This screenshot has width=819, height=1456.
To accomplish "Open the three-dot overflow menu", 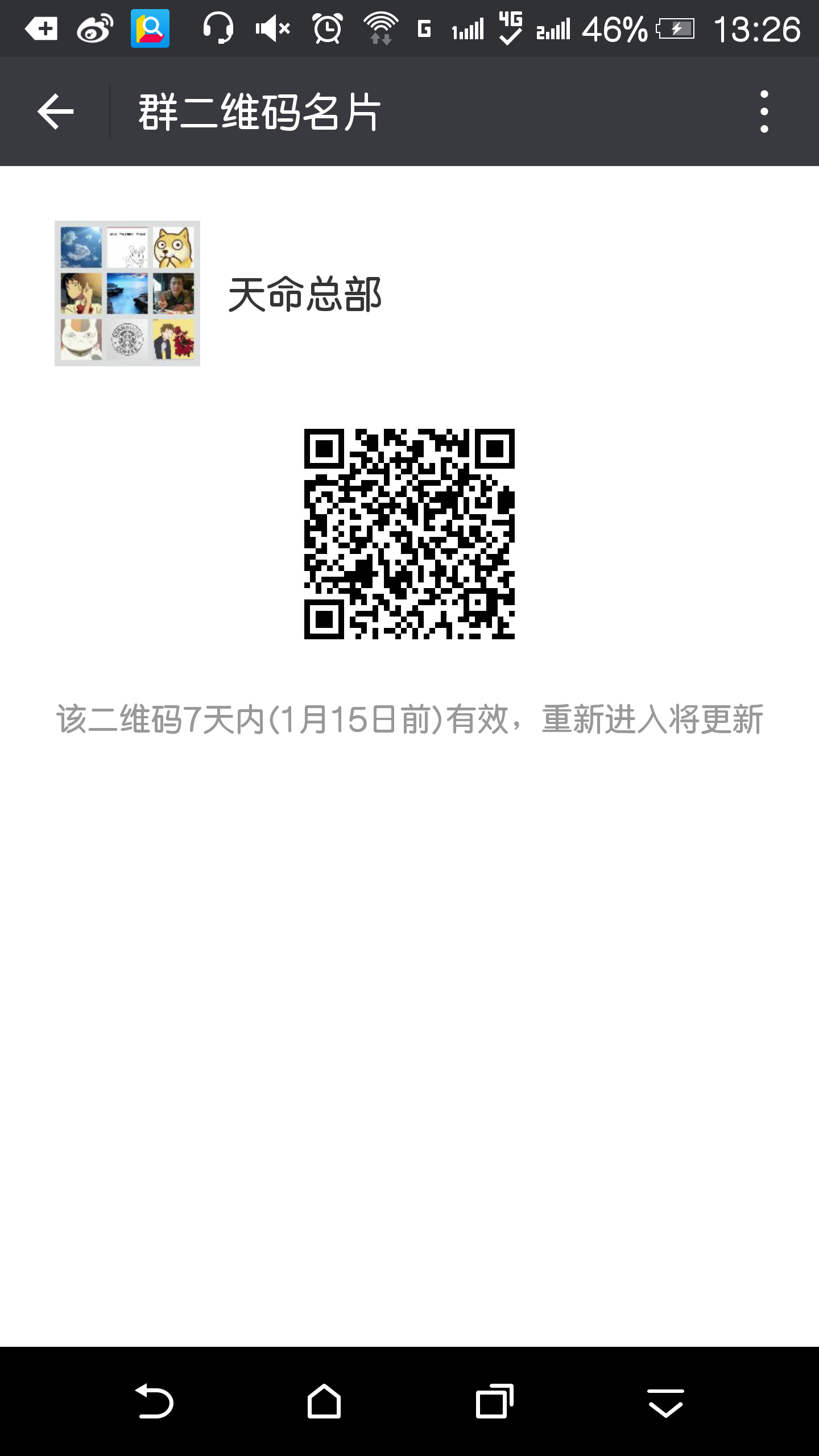I will click(764, 111).
